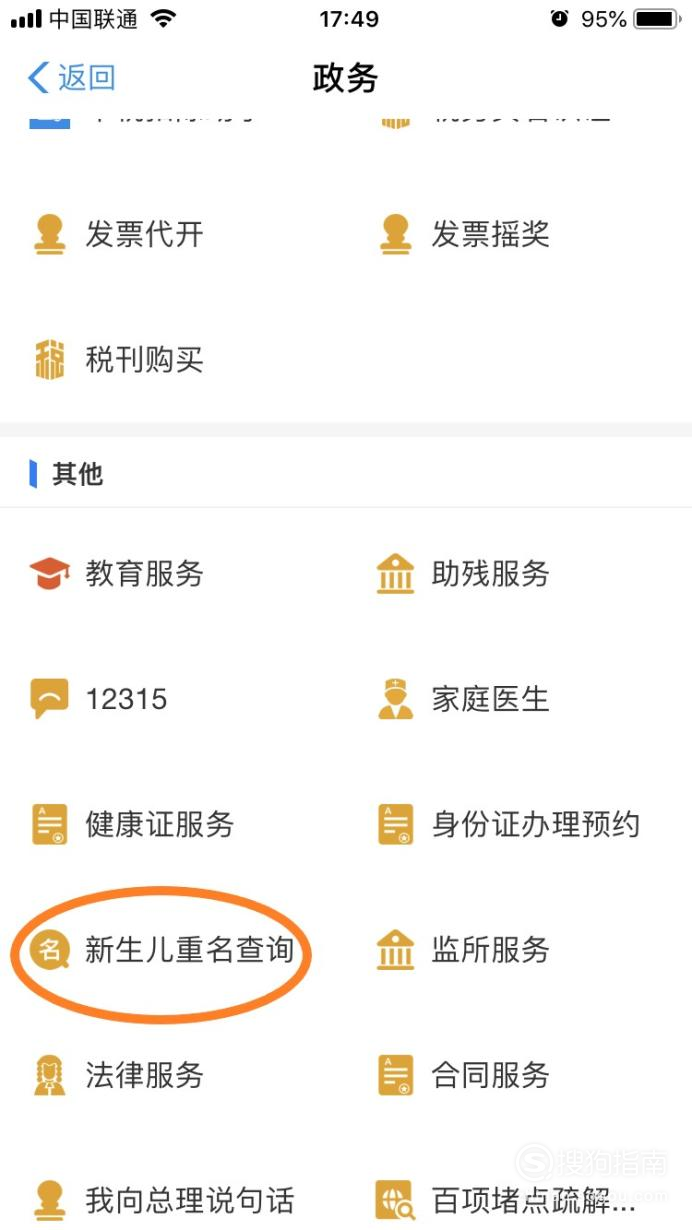Screen dimensions: 692x1230
Task: Go back using the 返回 button
Action: coord(71,78)
